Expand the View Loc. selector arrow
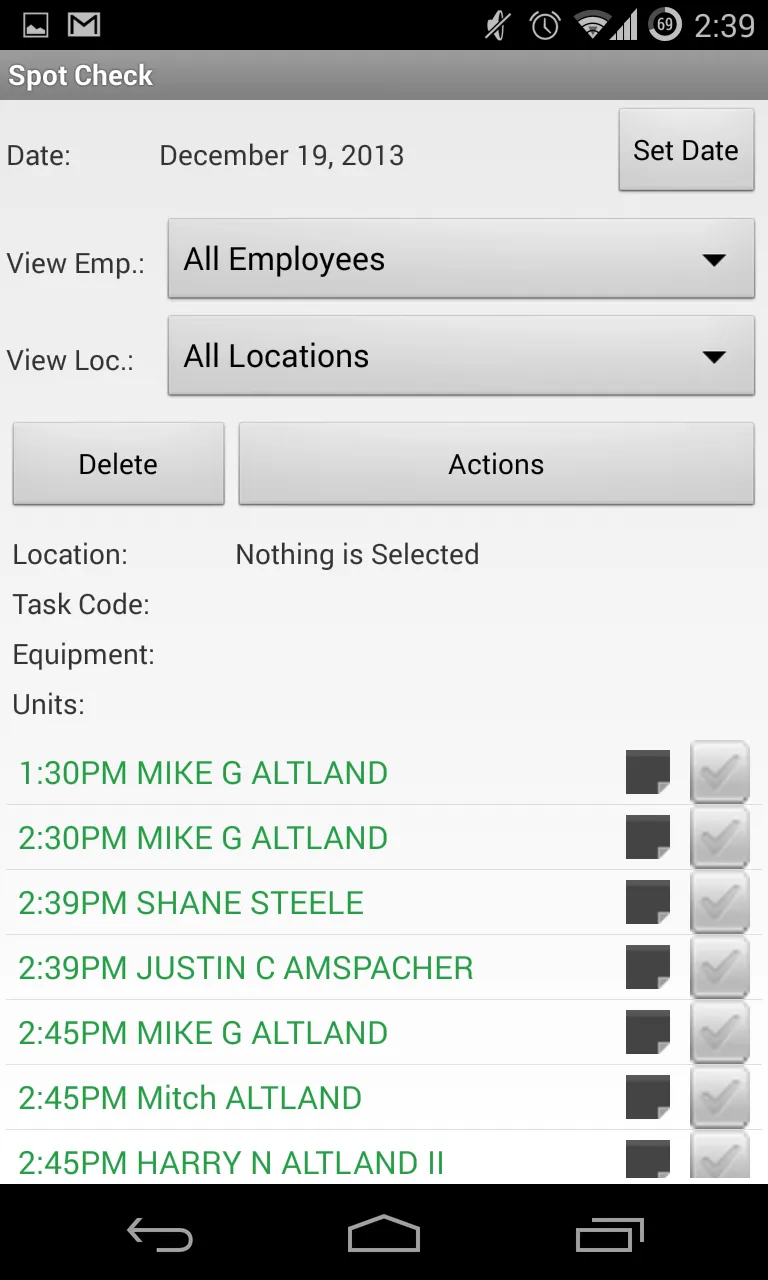Screen dimensions: 768x1280 pyautogui.click(x=714, y=356)
